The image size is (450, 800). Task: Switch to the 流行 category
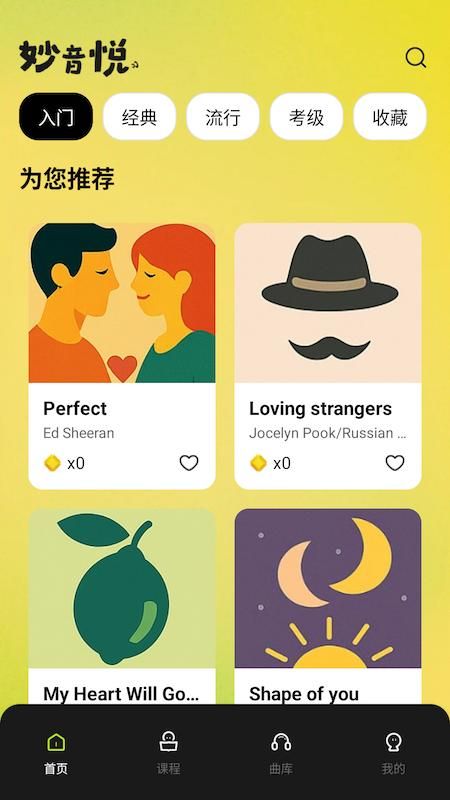coord(223,117)
